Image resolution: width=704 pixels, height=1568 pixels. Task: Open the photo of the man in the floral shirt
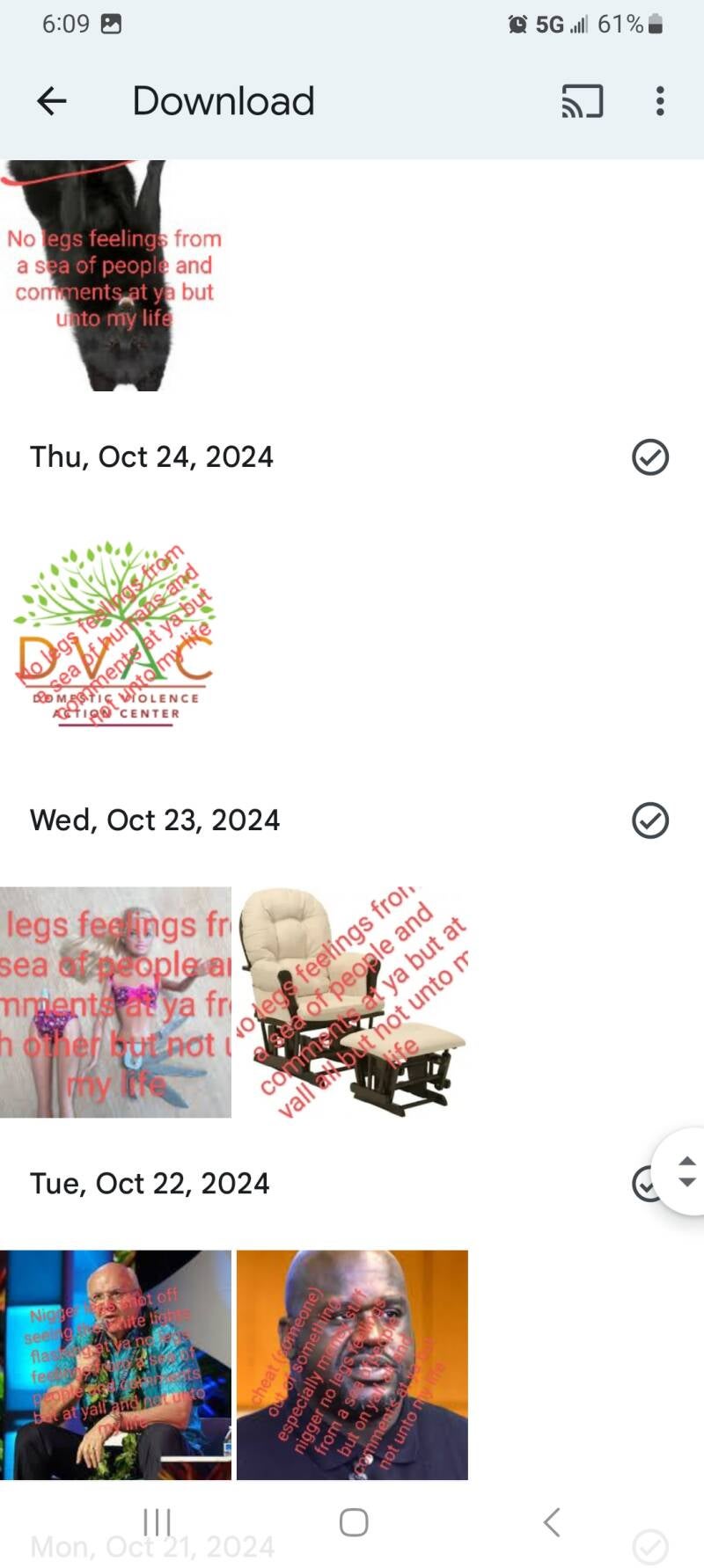[115, 1364]
